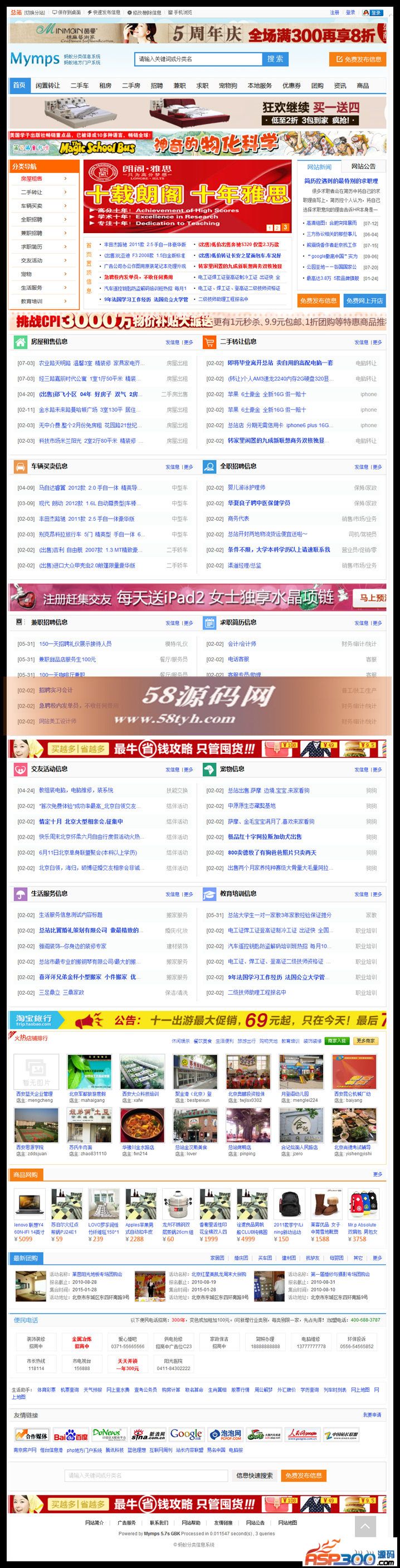Viewport: 400px width, 1568px height.
Task: Tap the 信息快速搜索 button near the footer
Action: point(255,1475)
